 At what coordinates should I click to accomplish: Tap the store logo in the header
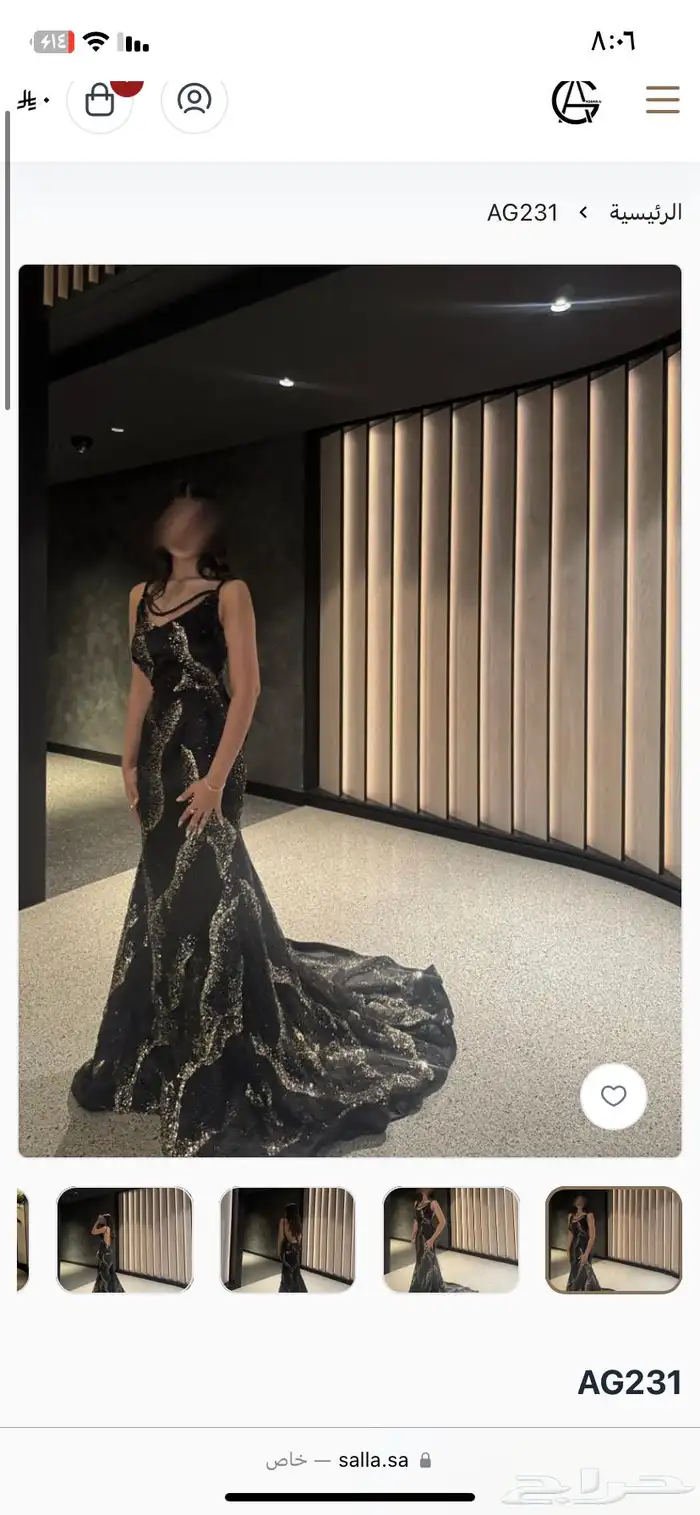576,101
